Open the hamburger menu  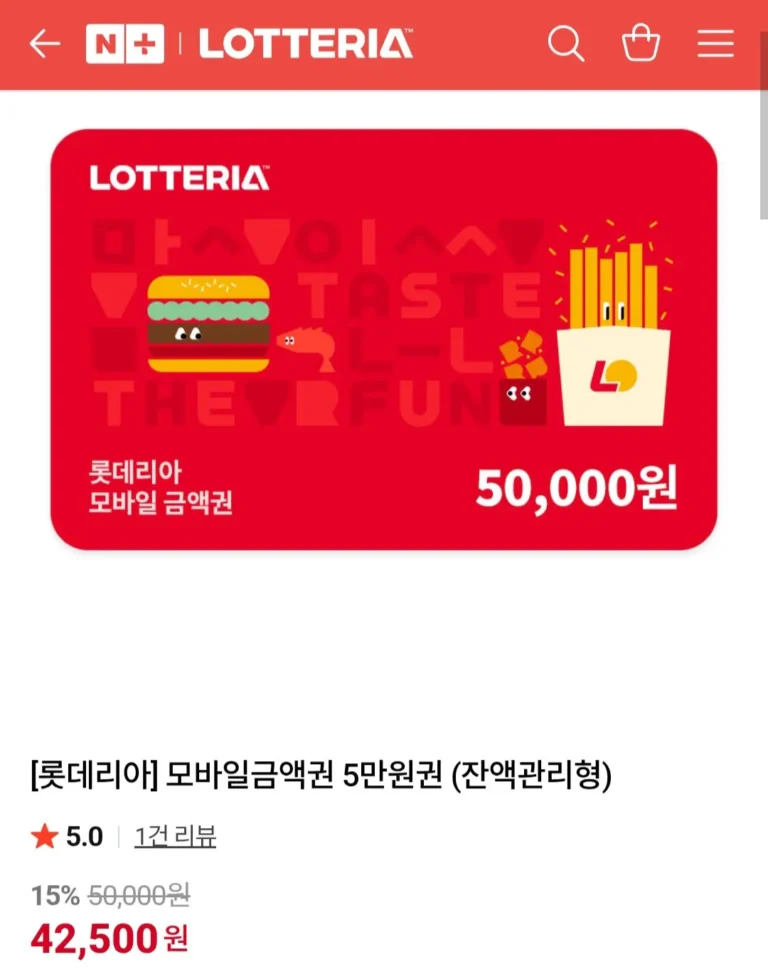[716, 44]
